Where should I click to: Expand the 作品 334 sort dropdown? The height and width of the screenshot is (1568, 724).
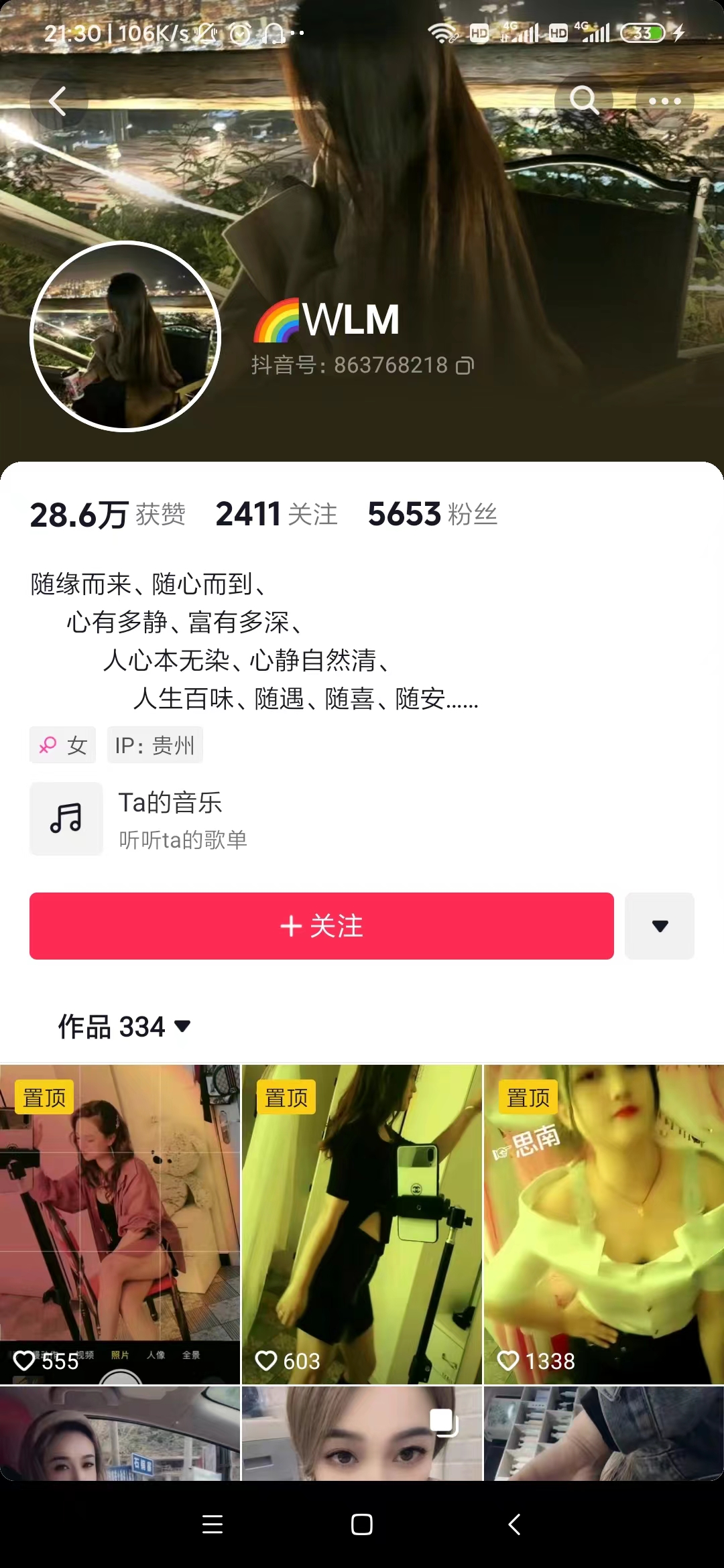(125, 1027)
